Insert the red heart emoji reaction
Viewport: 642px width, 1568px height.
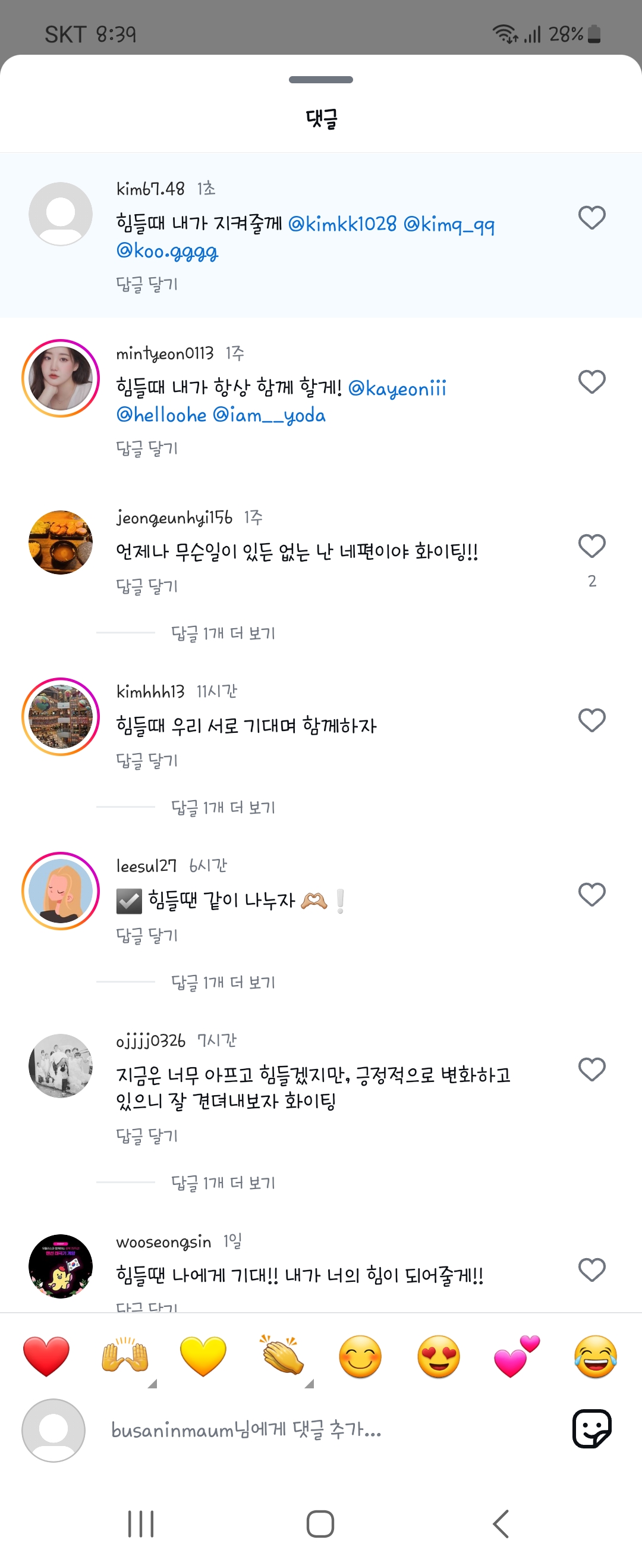[46, 1356]
